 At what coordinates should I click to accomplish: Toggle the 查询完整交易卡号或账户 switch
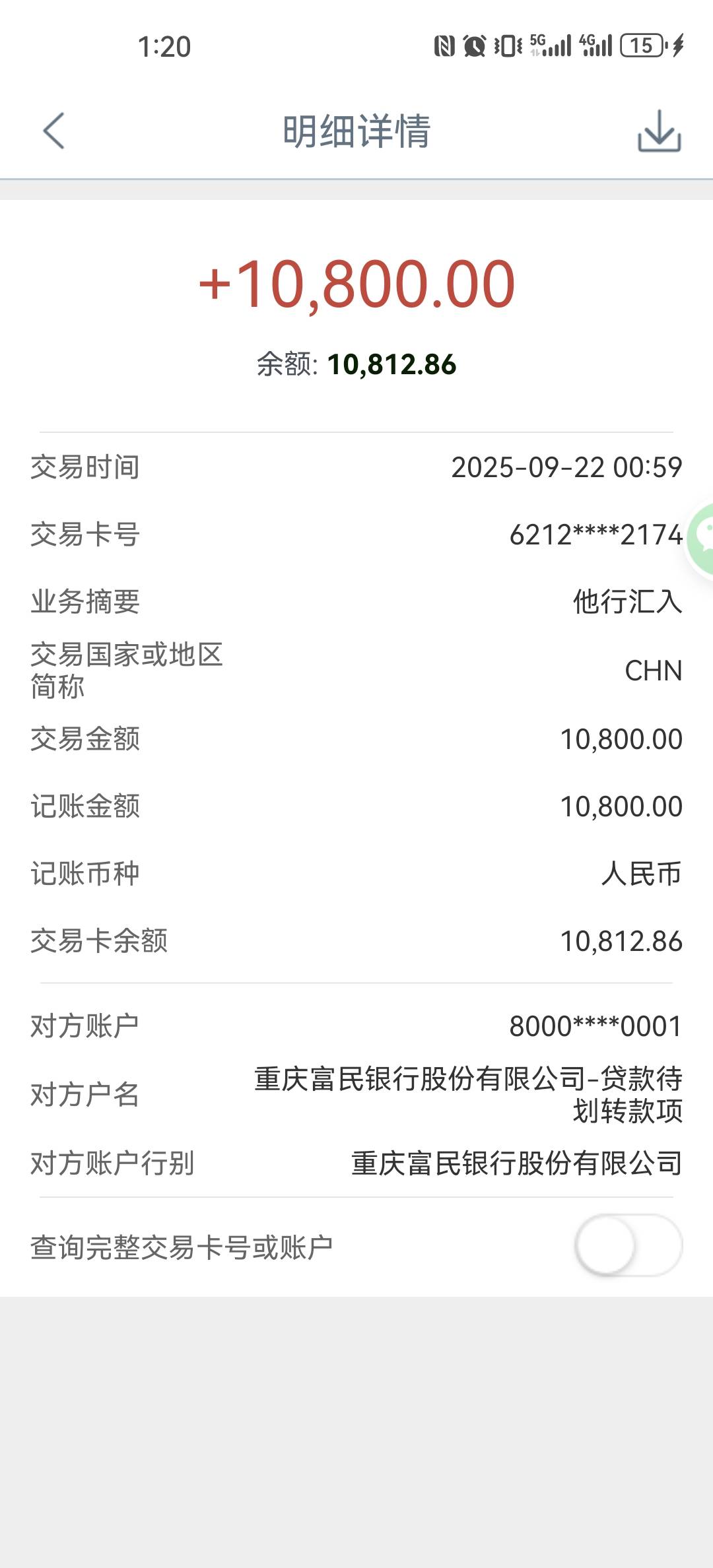coord(628,1246)
